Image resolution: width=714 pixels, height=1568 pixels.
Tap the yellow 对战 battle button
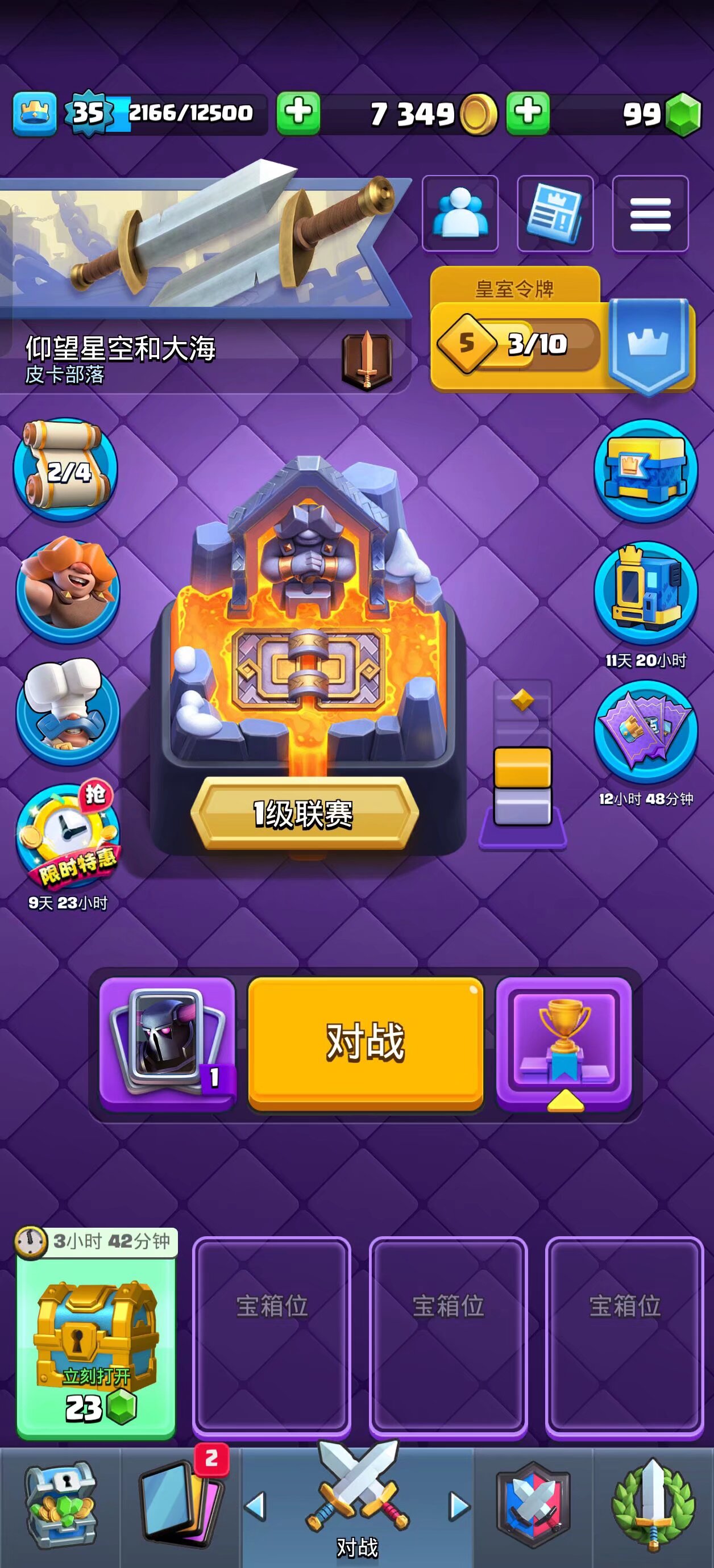(366, 1042)
